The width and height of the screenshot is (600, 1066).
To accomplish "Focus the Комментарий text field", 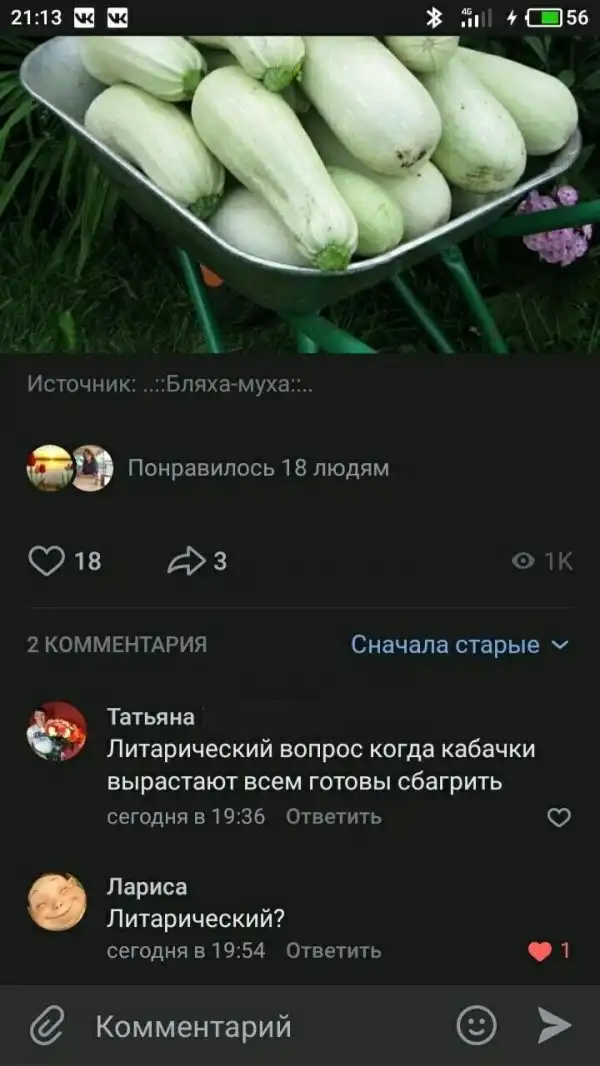I will point(260,1026).
